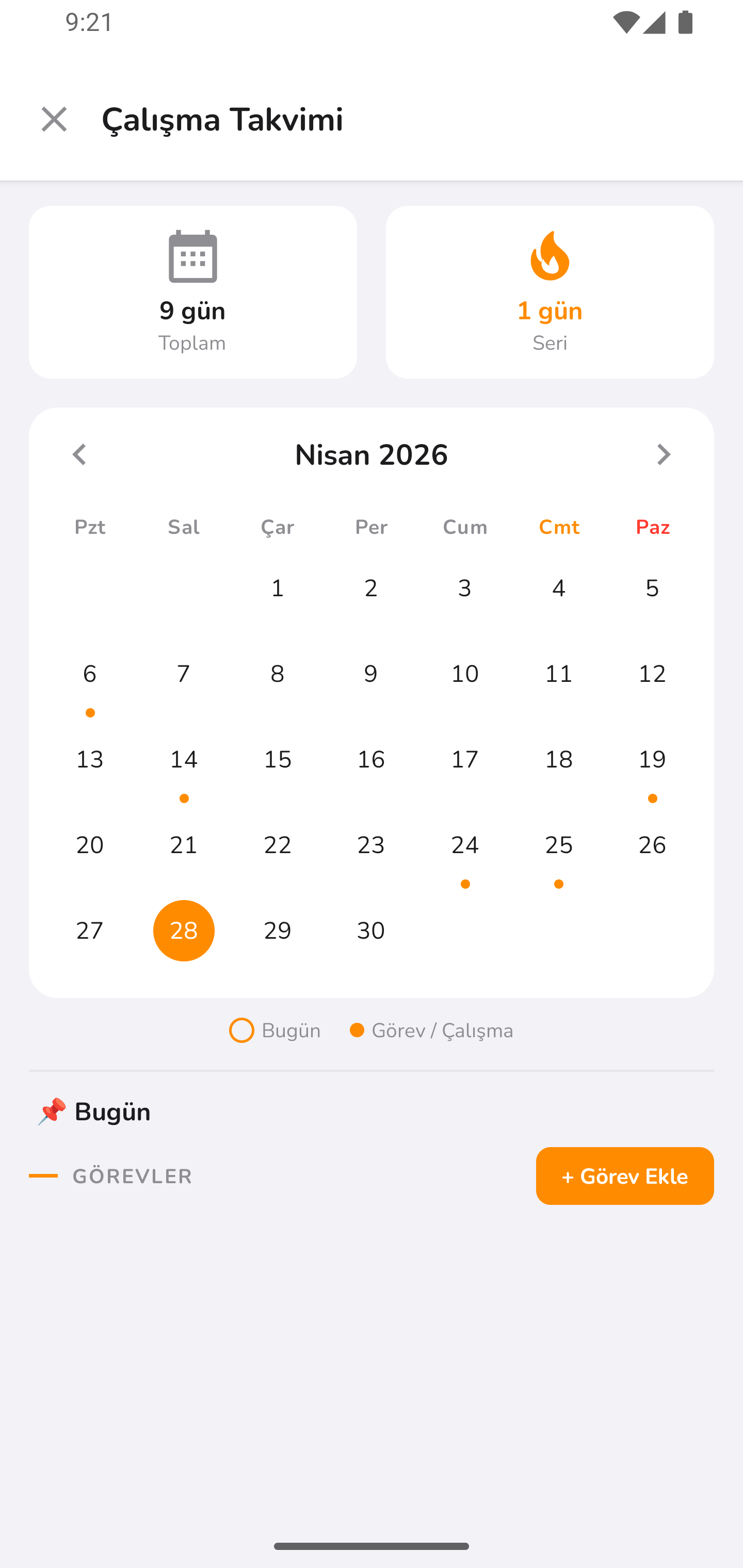The width and height of the screenshot is (743, 1568).
Task: Choose April 5 on the calendar
Action: pos(652,588)
